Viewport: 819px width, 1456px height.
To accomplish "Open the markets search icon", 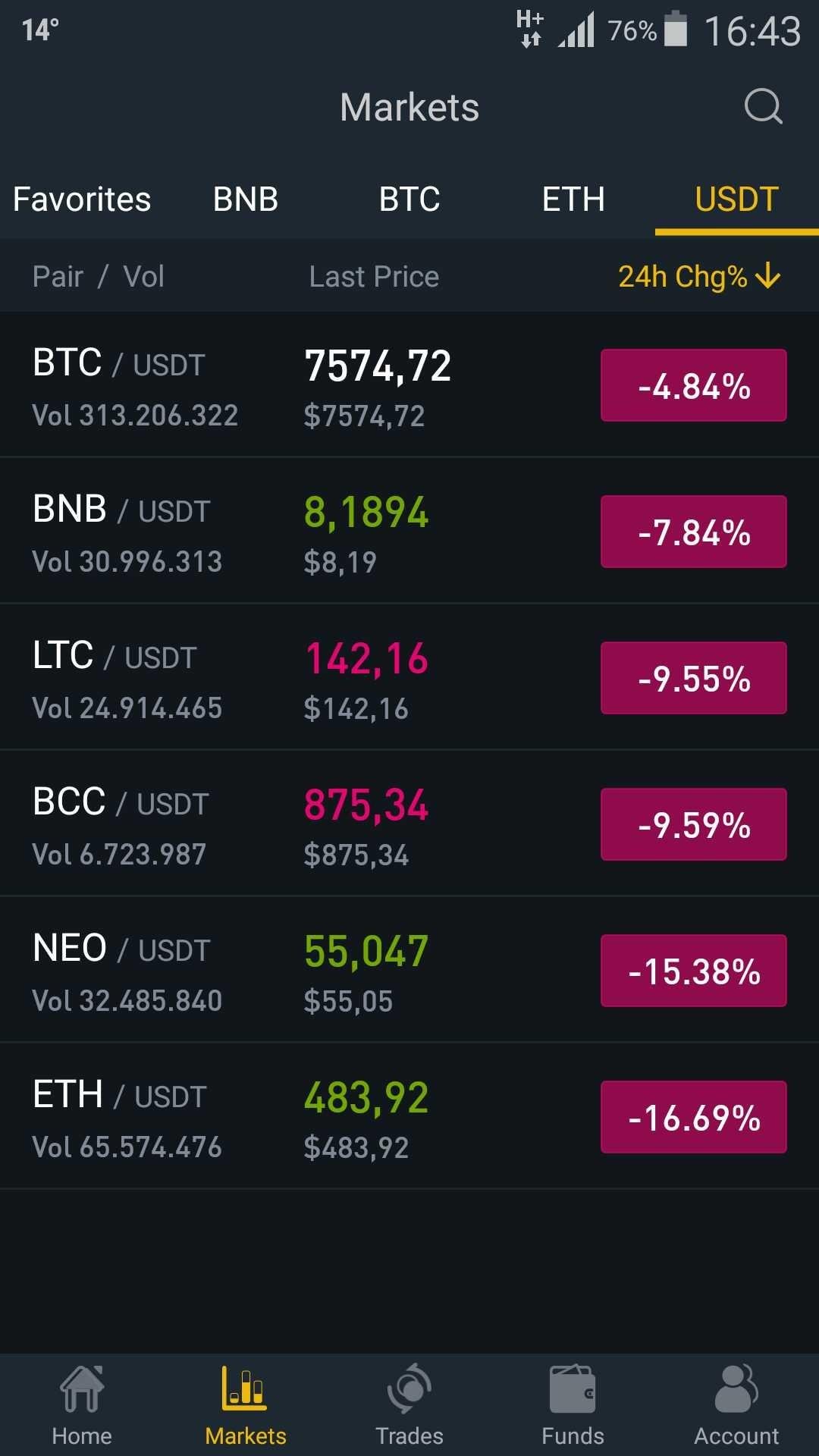I will coord(763,106).
